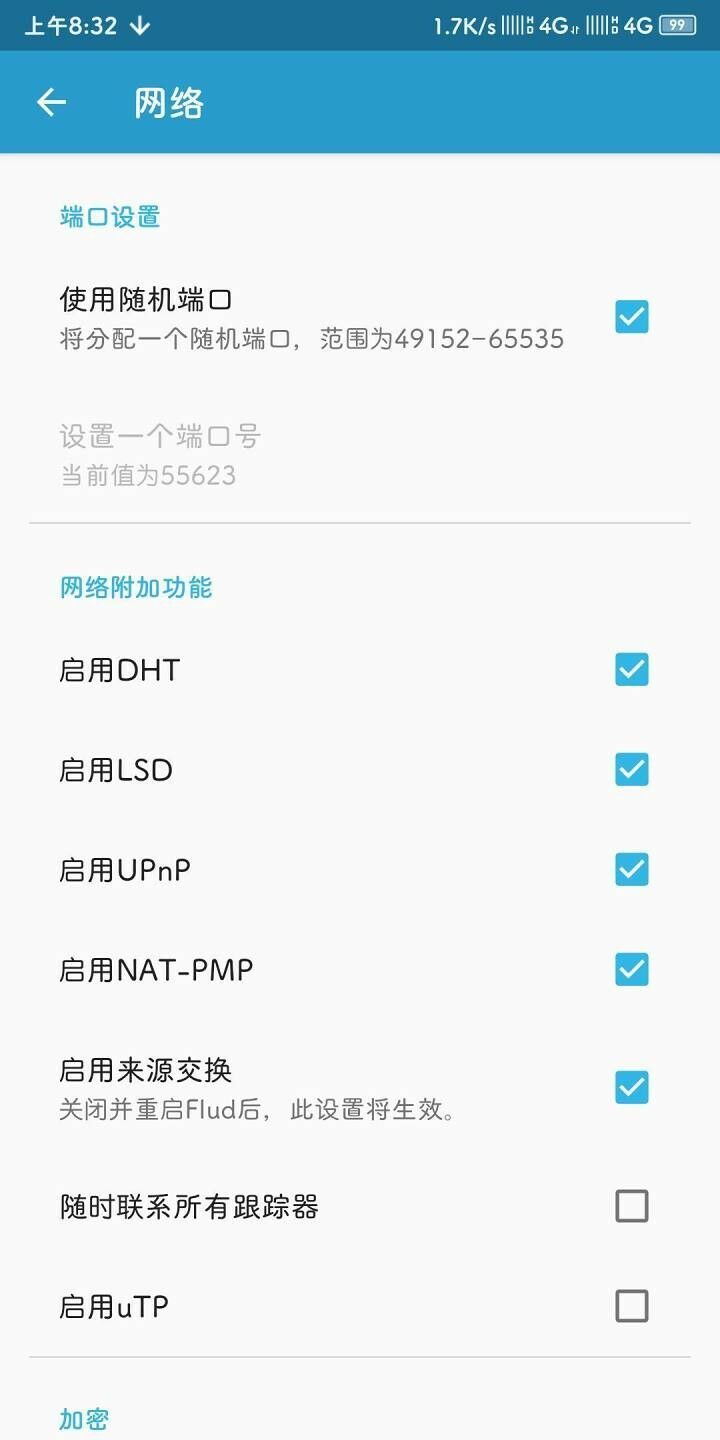The height and width of the screenshot is (1440, 720).
Task: Disable 启用来源交换 checkbox
Action: [x=632, y=1087]
